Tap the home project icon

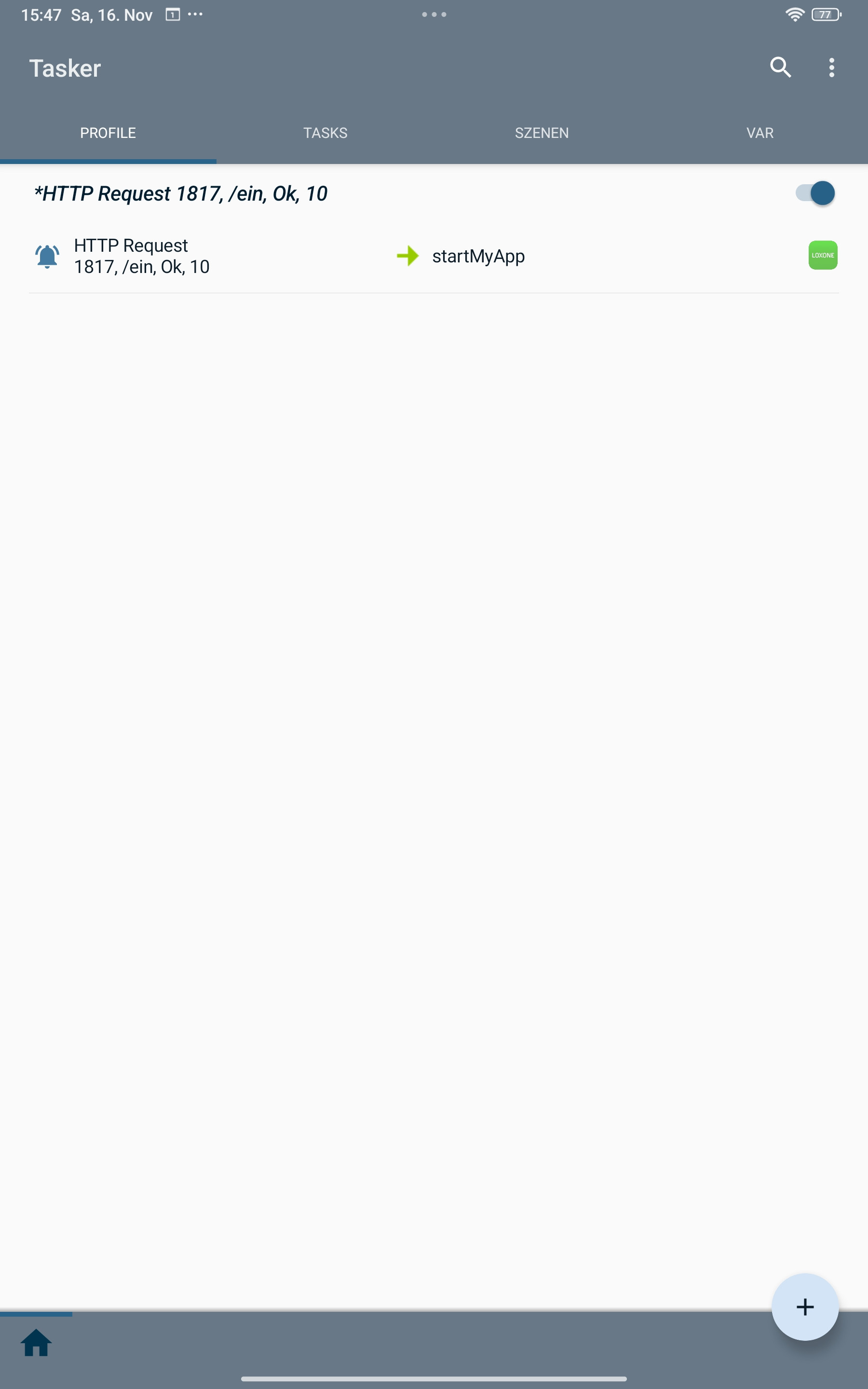coord(36,1343)
